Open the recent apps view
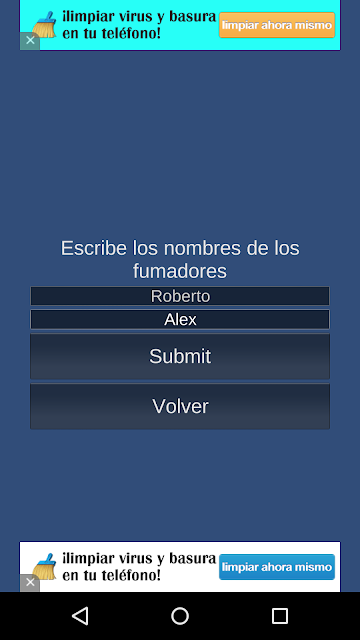This screenshot has width=360, height=640. [x=280, y=616]
